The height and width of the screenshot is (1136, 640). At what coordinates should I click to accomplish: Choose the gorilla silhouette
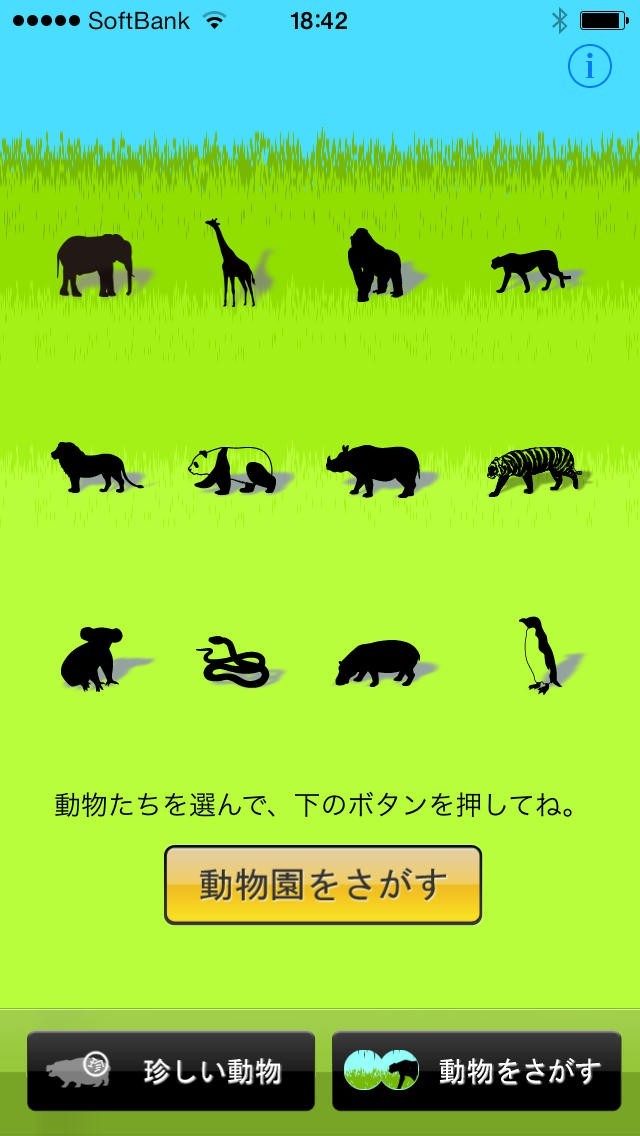[x=373, y=265]
